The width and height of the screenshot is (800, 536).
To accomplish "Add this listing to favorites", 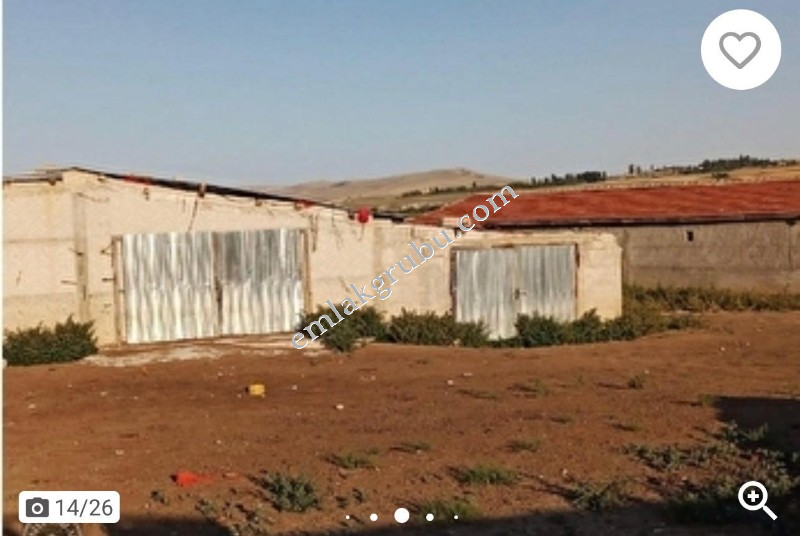I will (740, 50).
